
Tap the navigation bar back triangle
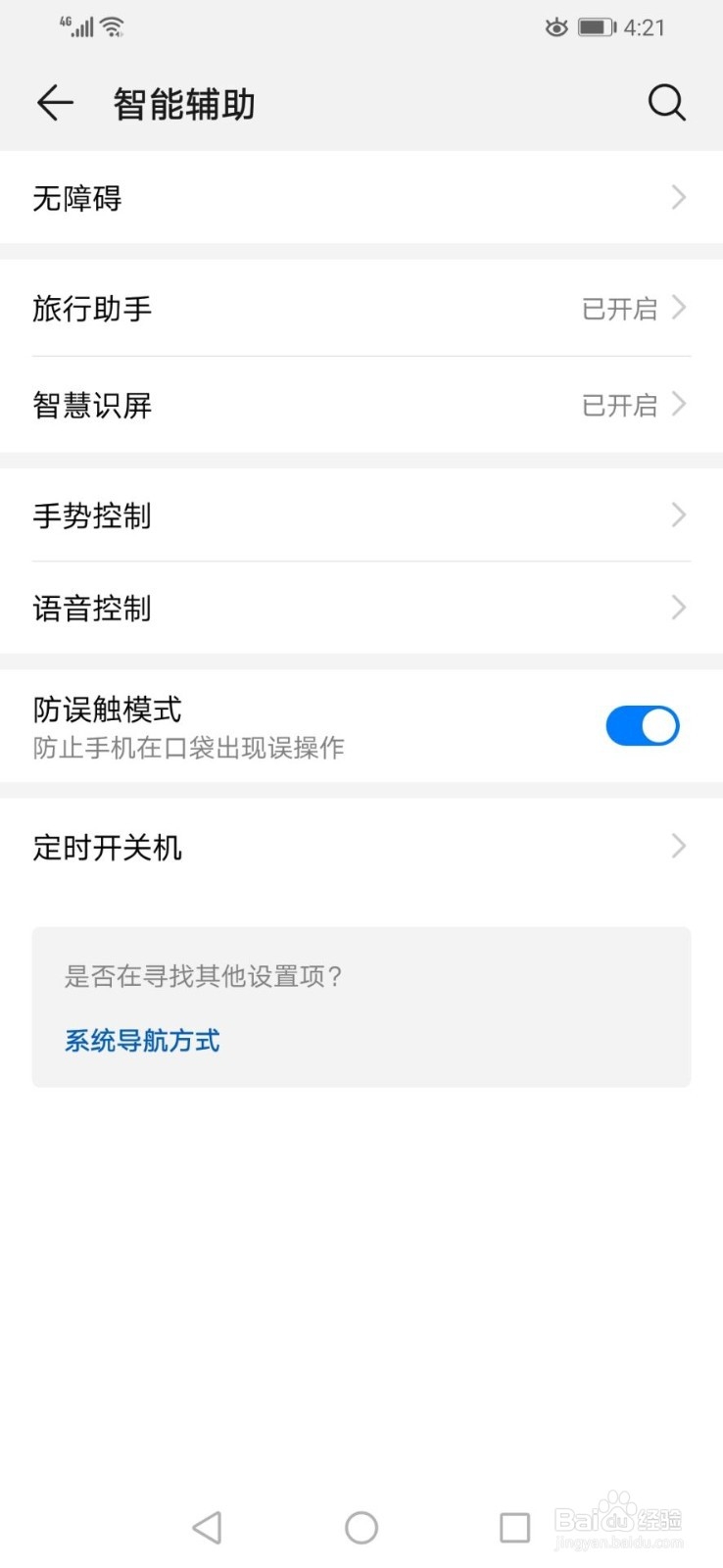[x=207, y=1526]
